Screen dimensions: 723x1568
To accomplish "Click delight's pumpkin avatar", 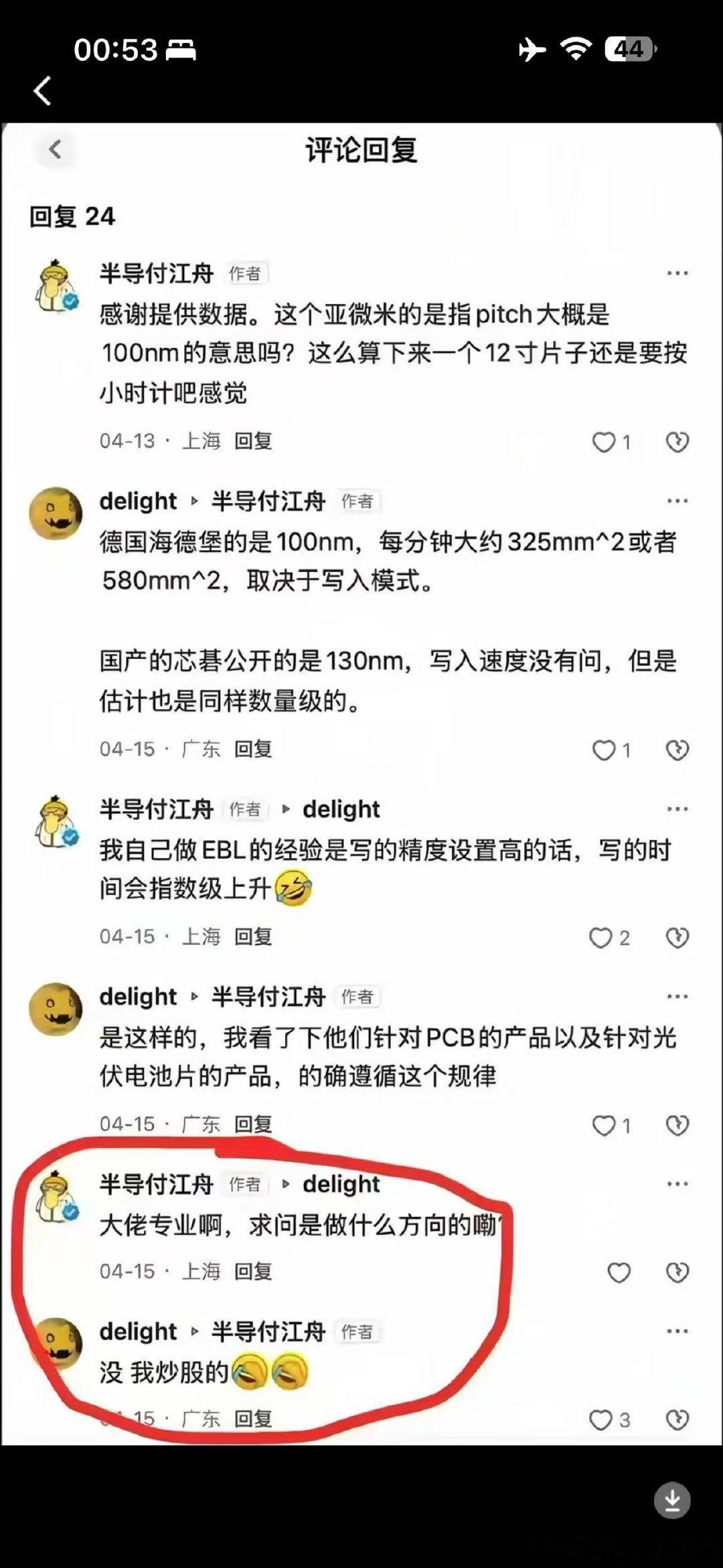I will [55, 512].
